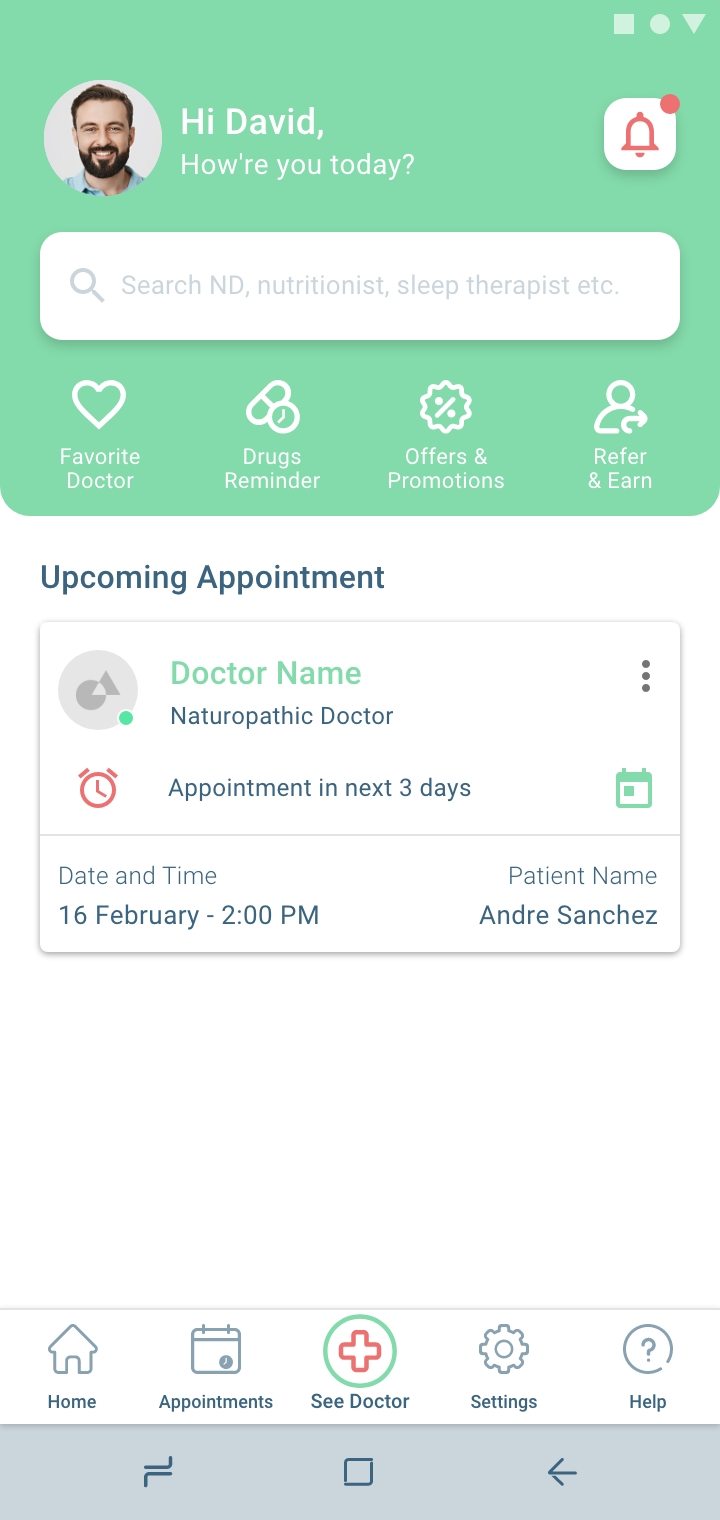Go back with the system back arrow
This screenshot has width=720, height=1520.
[562, 1472]
